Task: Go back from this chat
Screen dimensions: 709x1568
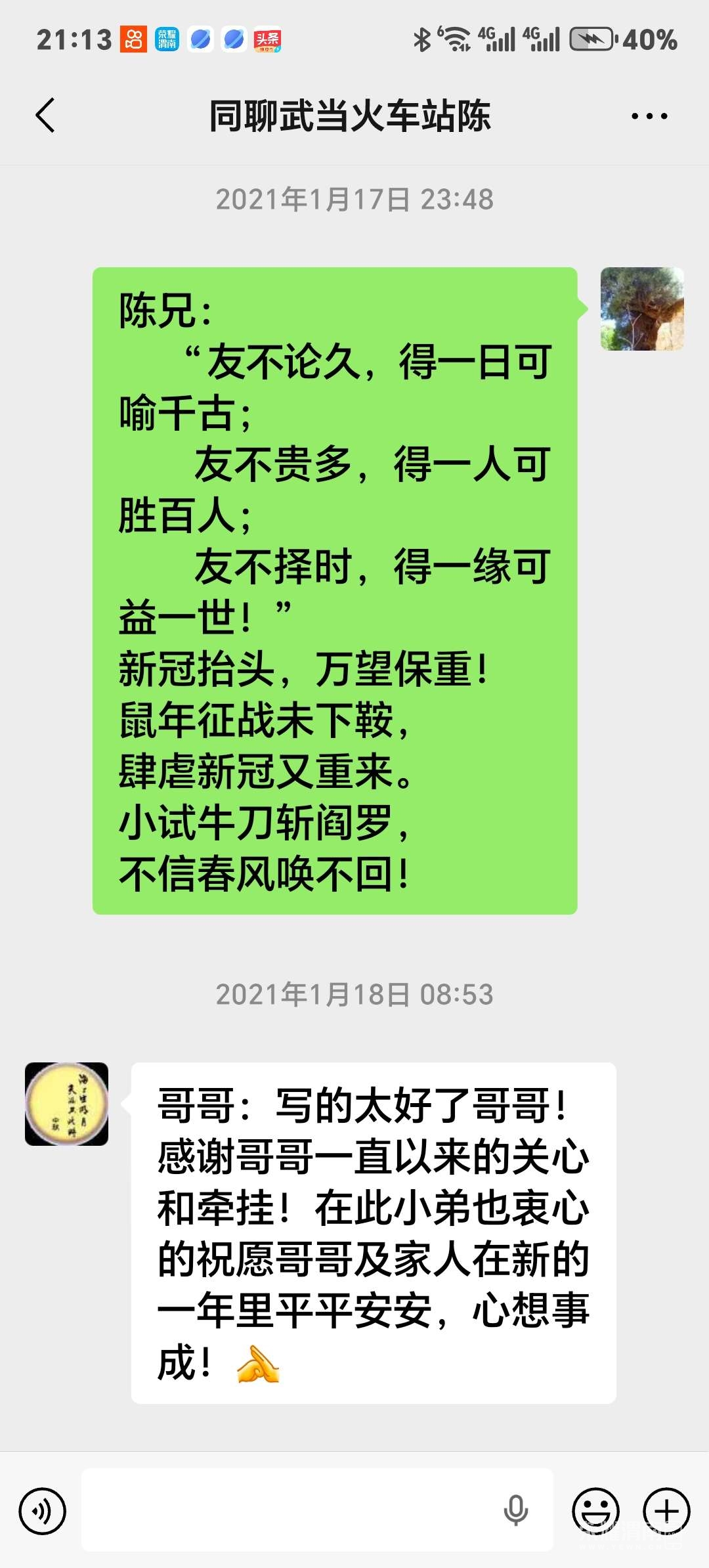Action: [45, 116]
